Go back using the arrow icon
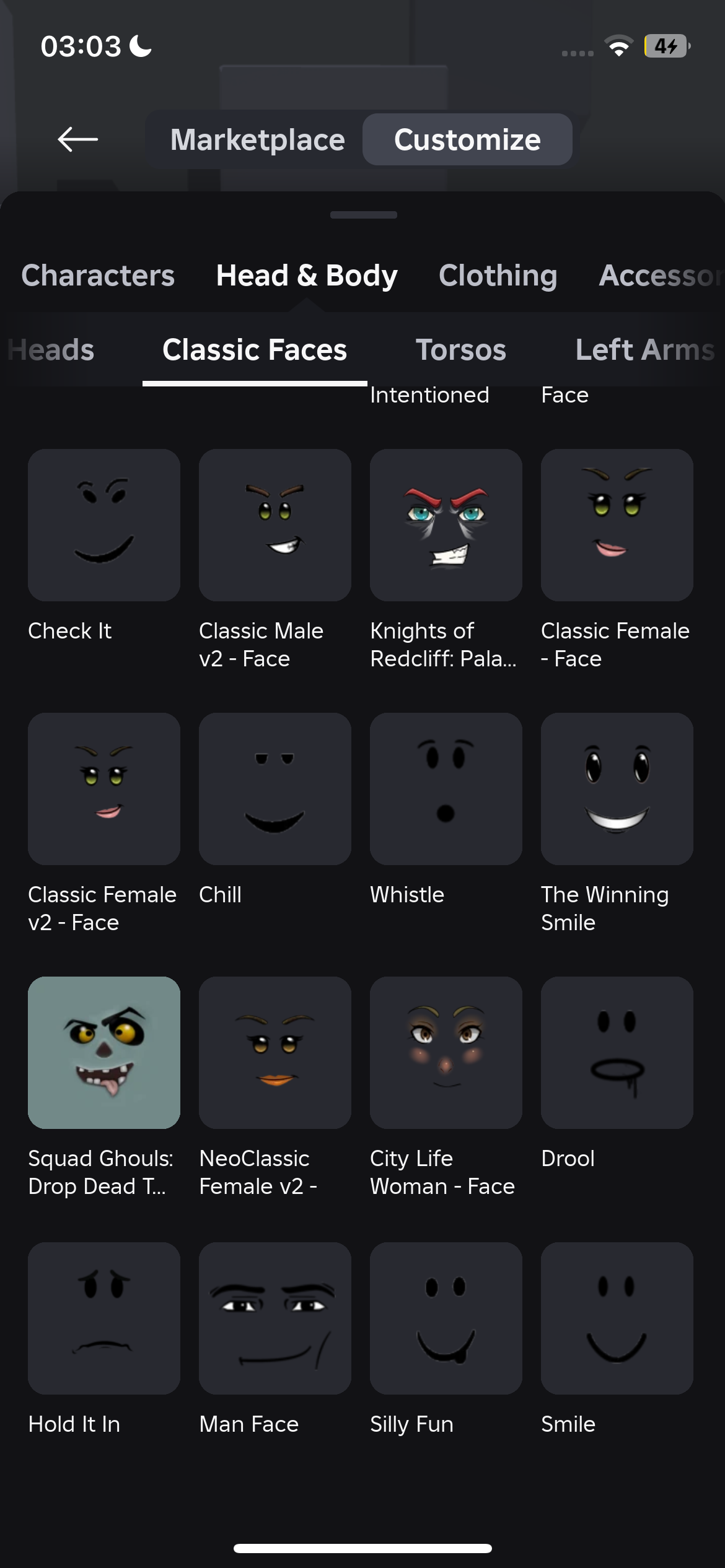The width and height of the screenshot is (725, 1568). pyautogui.click(x=77, y=139)
